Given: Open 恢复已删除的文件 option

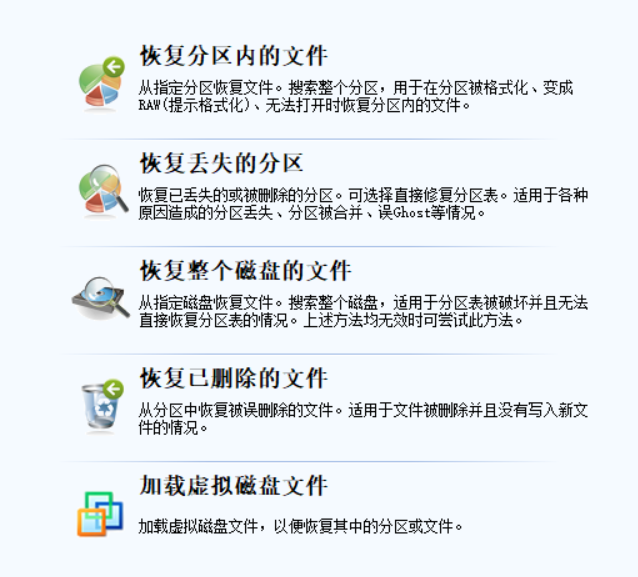Looking at the screenshot, I should (x=233, y=379).
